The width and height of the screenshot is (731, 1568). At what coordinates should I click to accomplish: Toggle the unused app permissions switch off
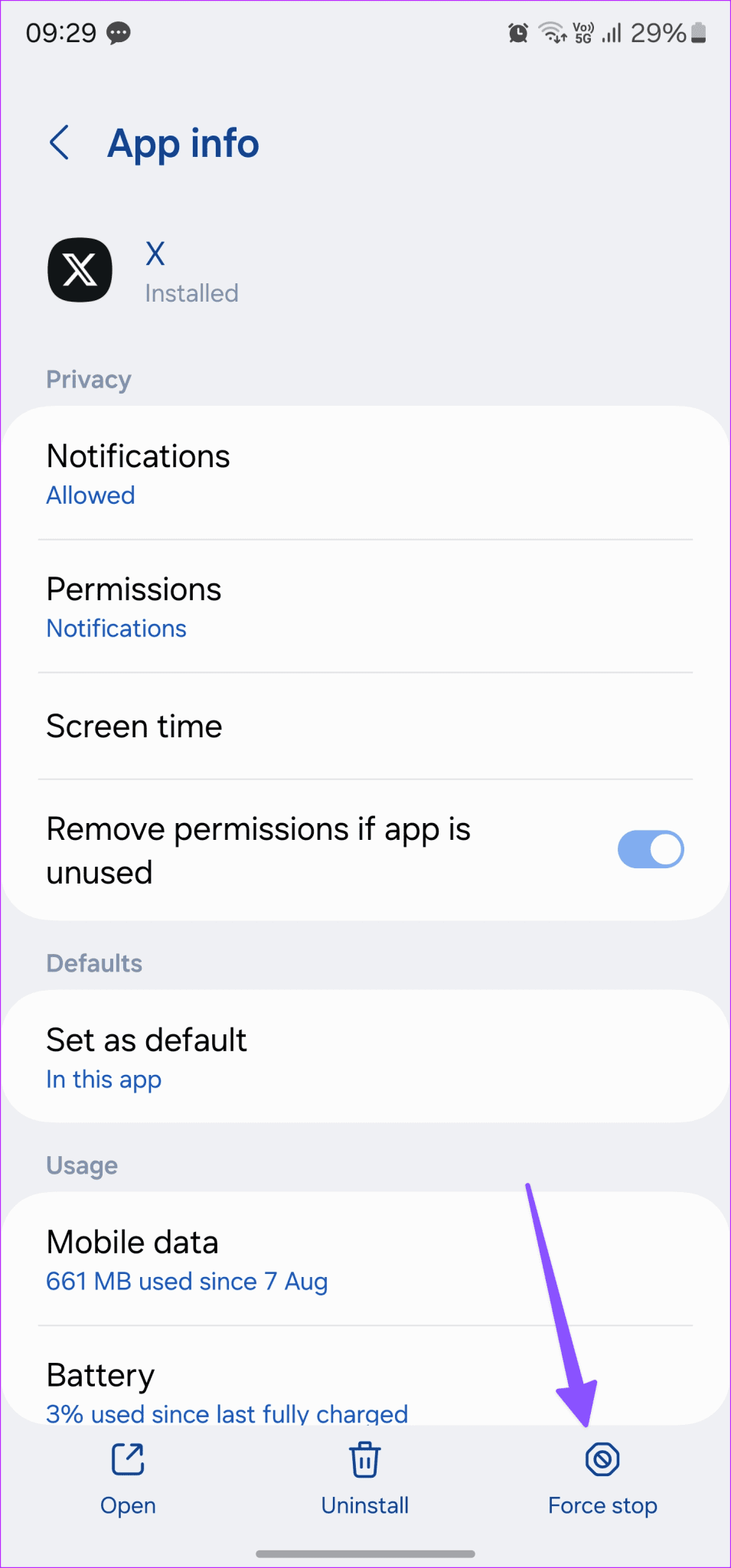click(x=650, y=849)
